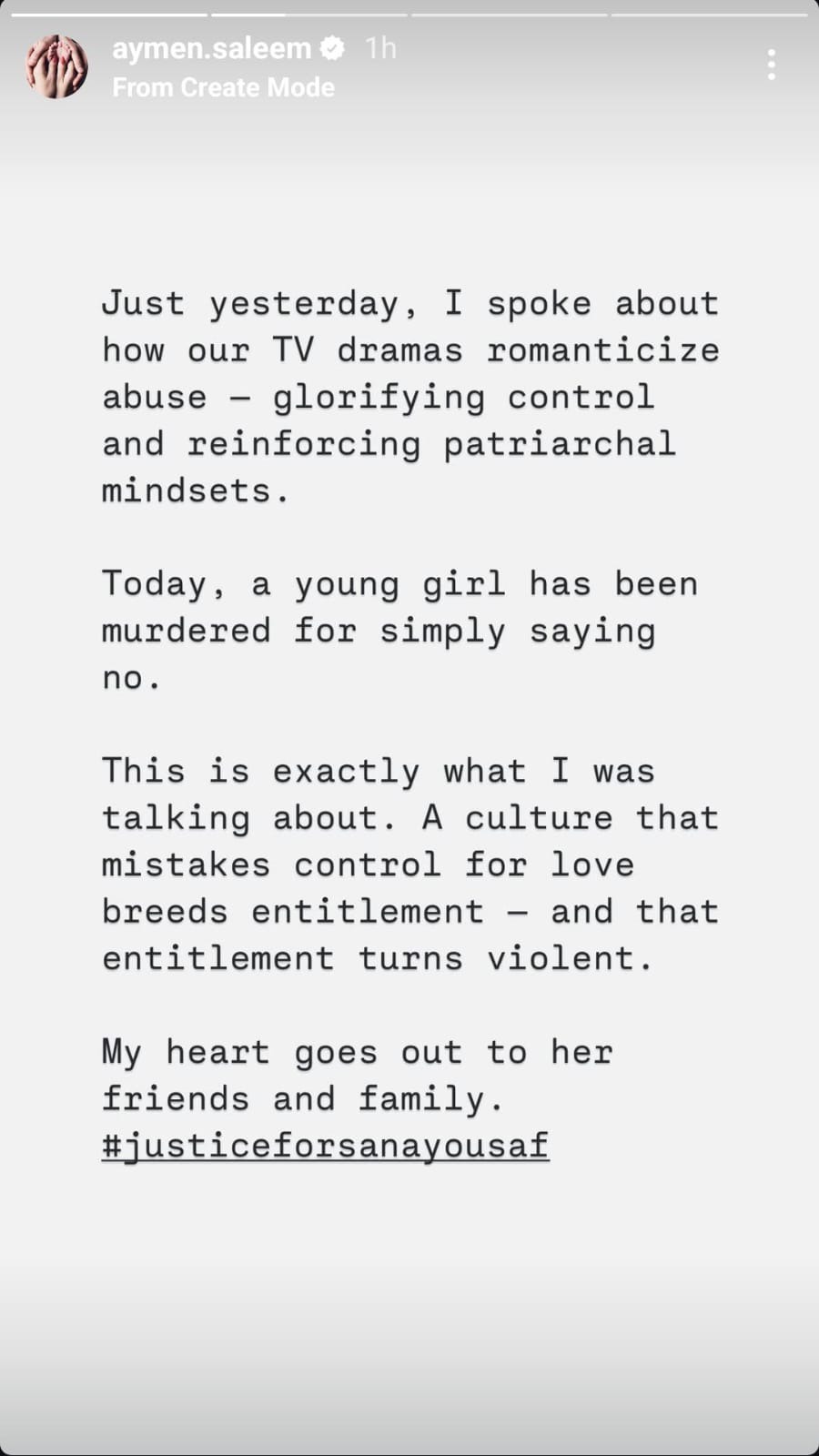
Task: Open the #justiceforsanayousaf hashtag
Action: click(x=326, y=1147)
